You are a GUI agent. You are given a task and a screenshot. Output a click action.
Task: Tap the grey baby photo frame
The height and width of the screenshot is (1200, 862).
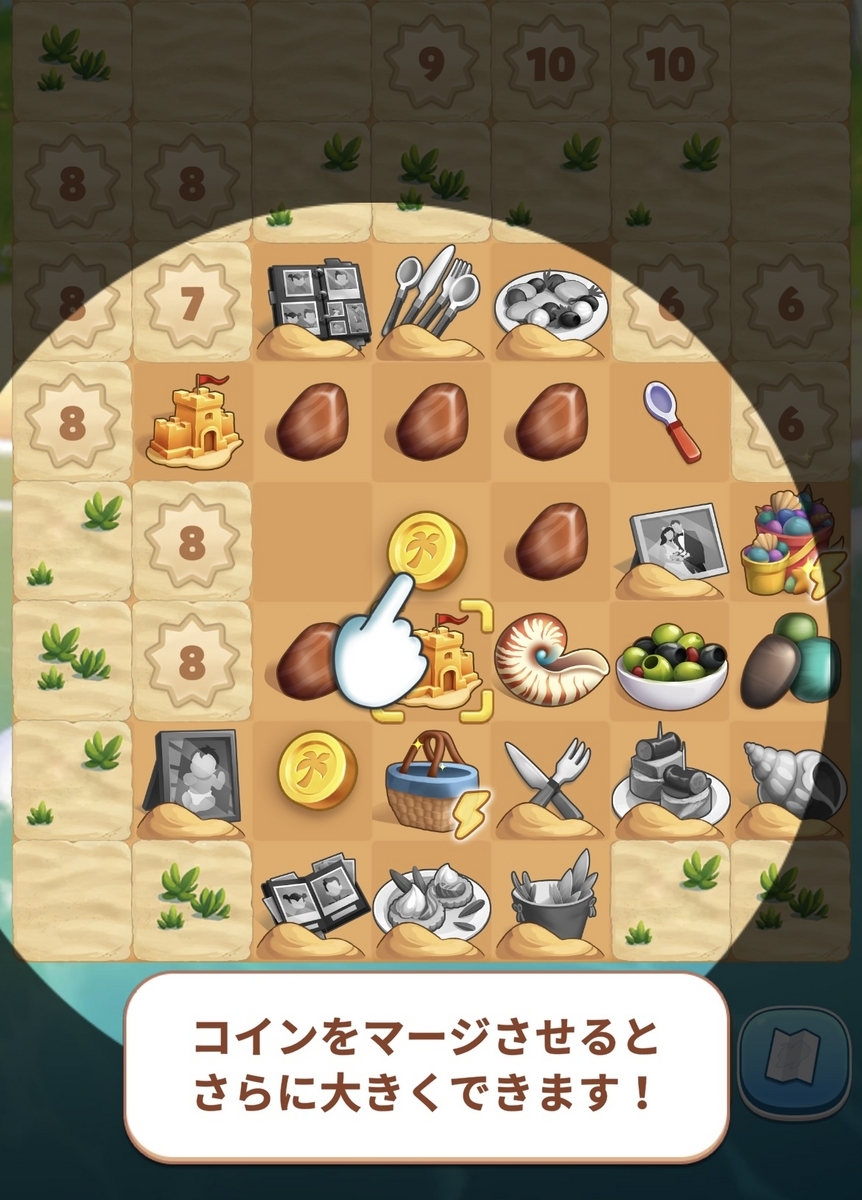192,778
